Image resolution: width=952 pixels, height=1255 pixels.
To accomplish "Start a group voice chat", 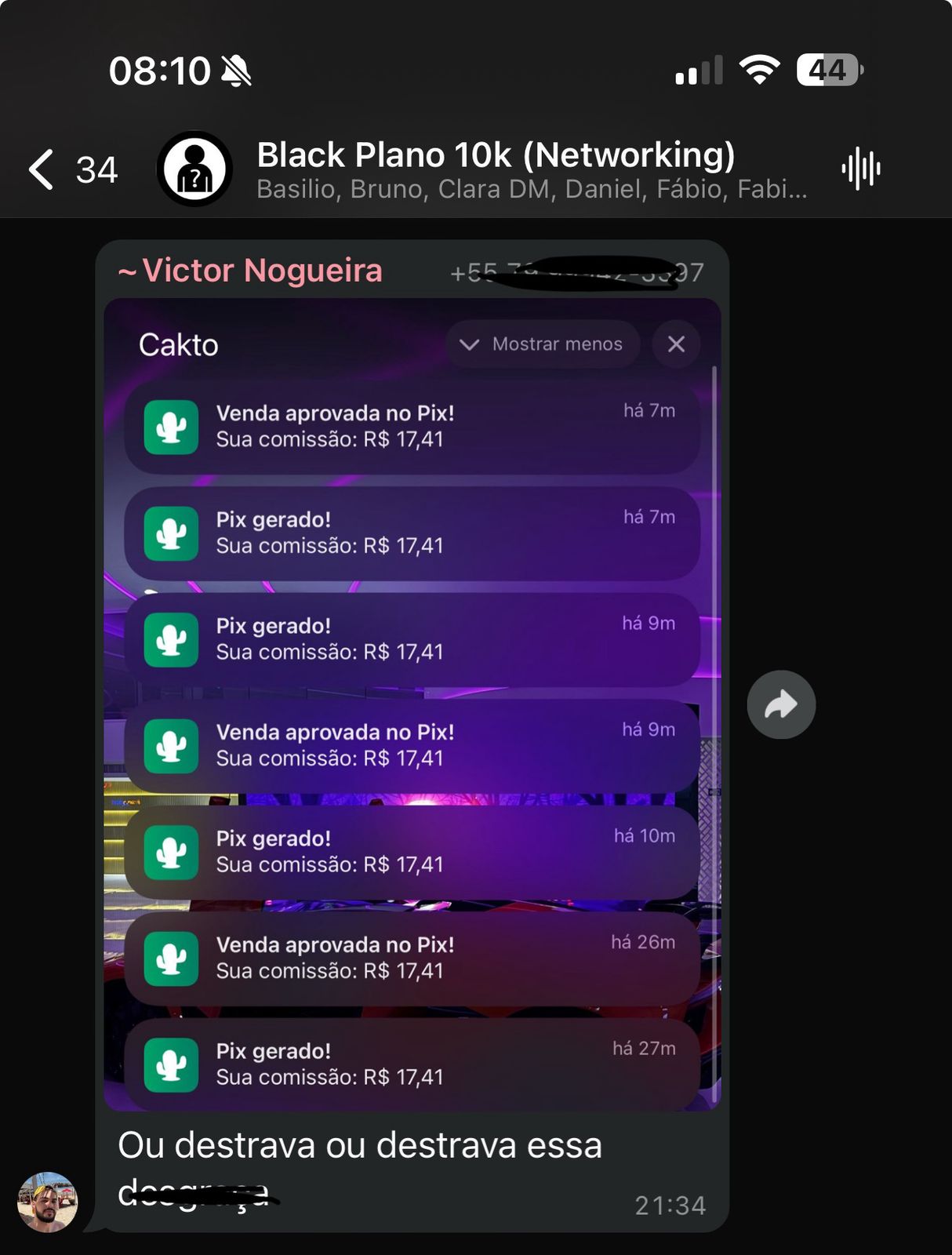I will pyautogui.click(x=860, y=169).
